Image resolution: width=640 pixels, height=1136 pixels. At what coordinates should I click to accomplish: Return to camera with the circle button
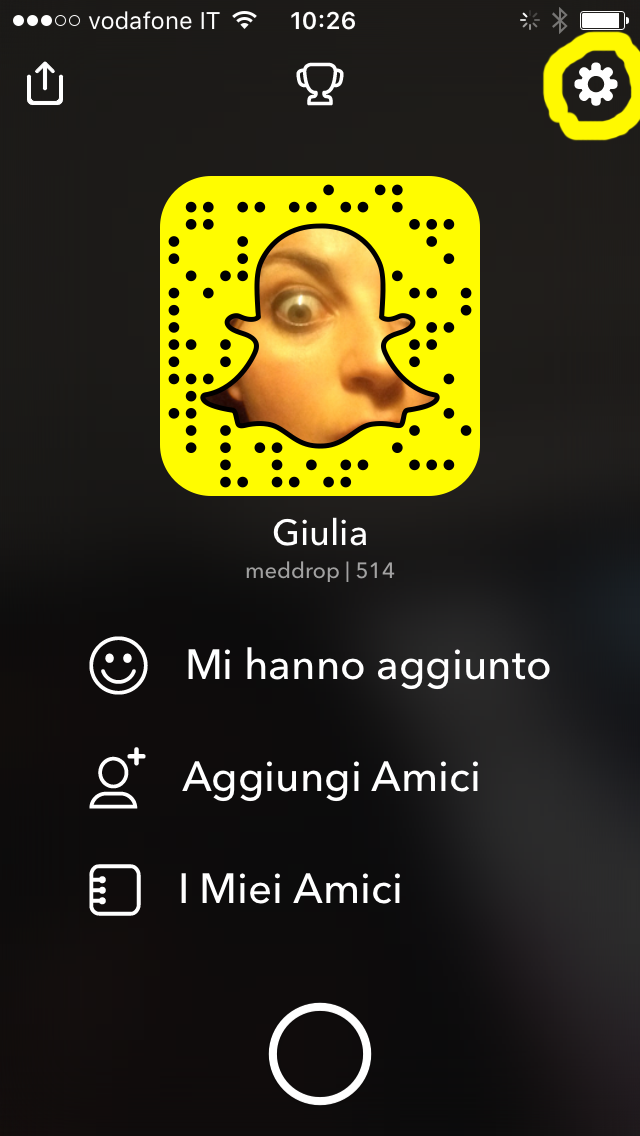pos(320,1055)
